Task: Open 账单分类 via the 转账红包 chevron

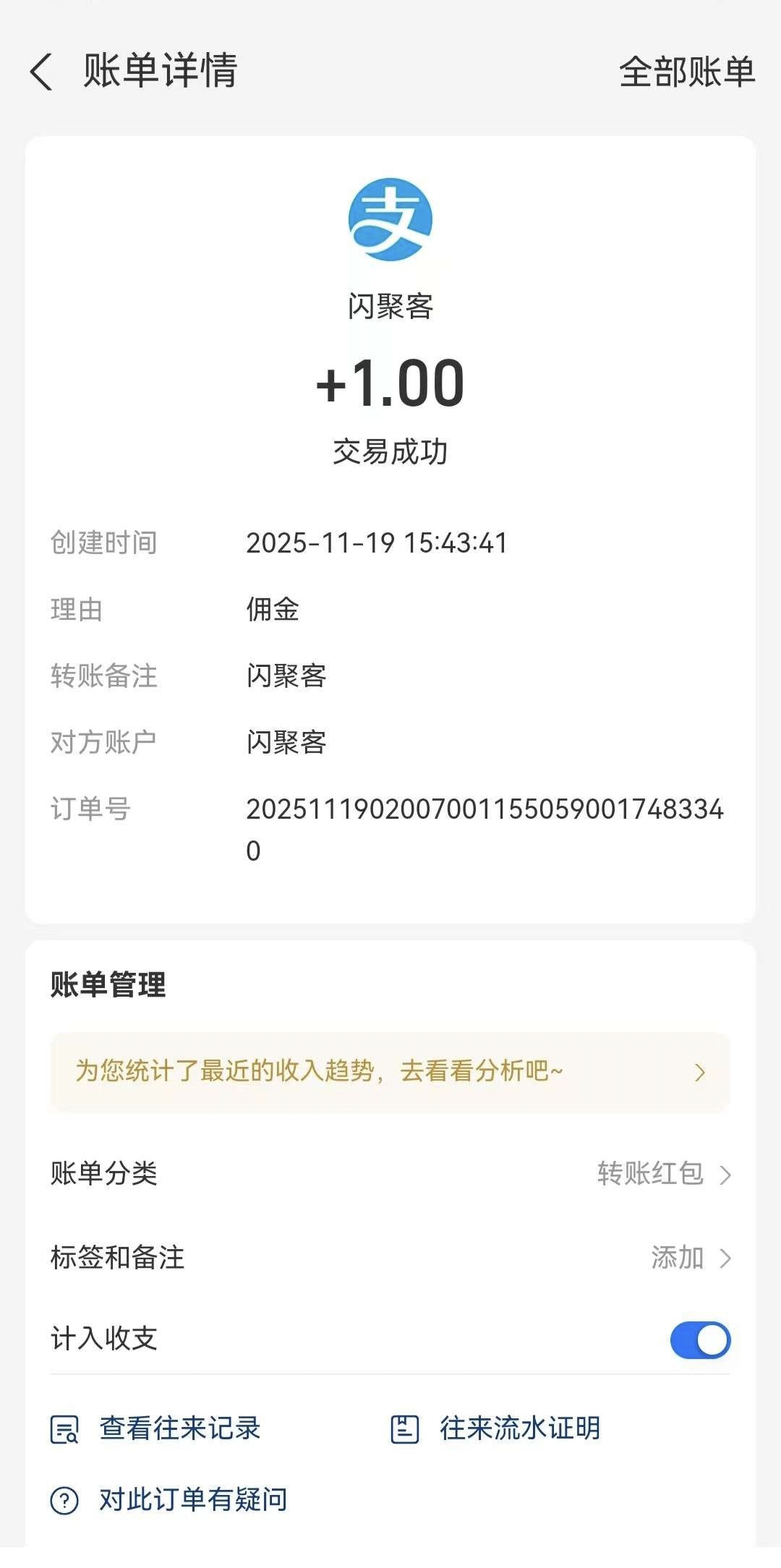Action: click(x=729, y=1175)
